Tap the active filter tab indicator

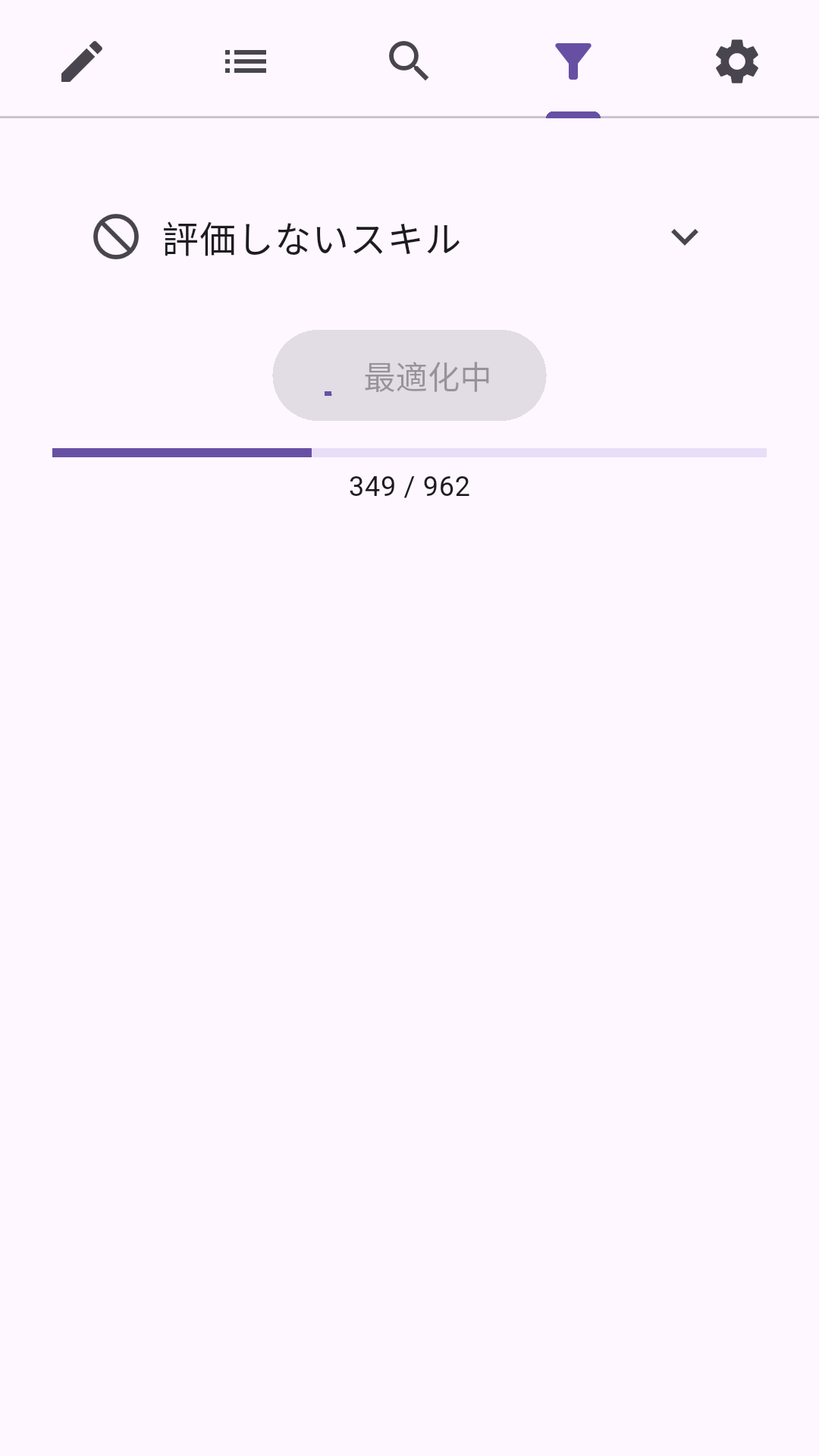(573, 114)
